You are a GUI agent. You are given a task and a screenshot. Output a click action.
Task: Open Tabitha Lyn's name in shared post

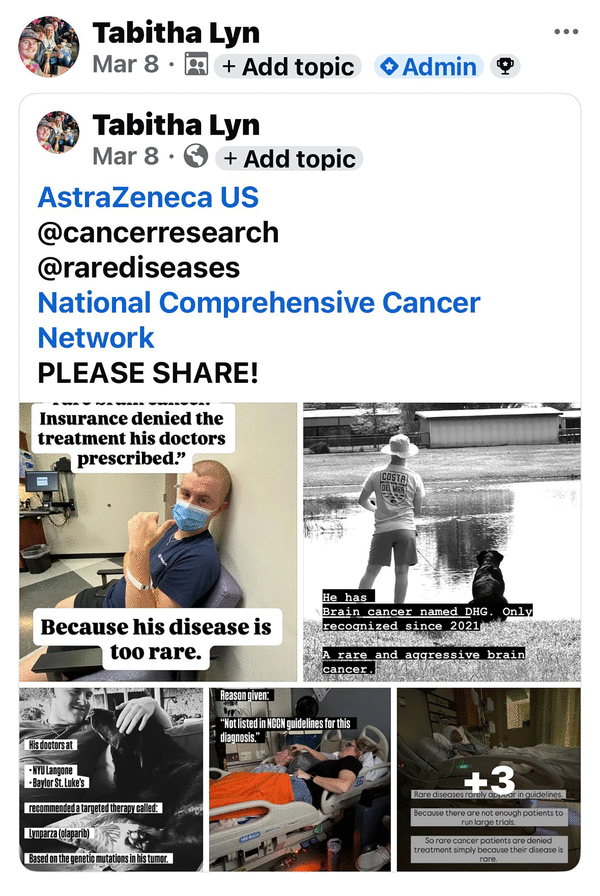(176, 125)
